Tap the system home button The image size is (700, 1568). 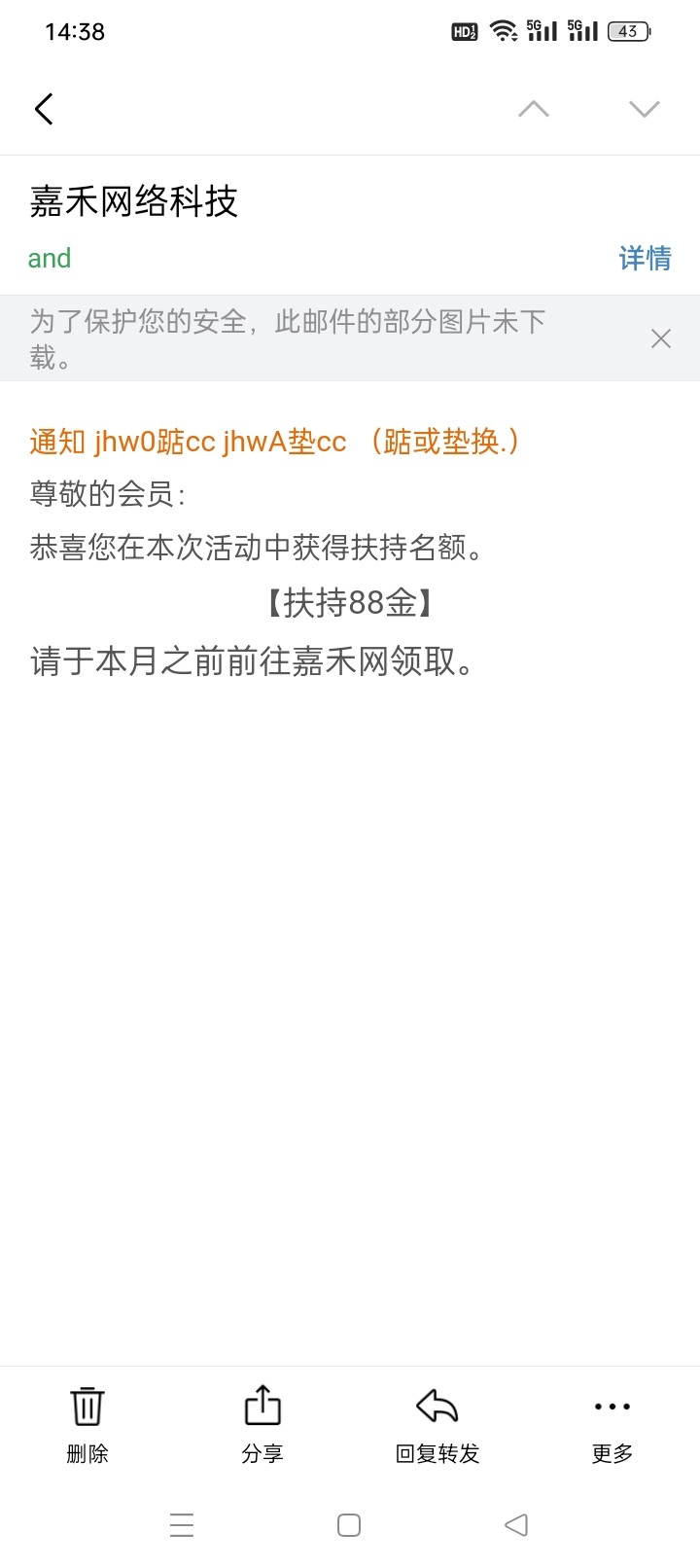[349, 1524]
